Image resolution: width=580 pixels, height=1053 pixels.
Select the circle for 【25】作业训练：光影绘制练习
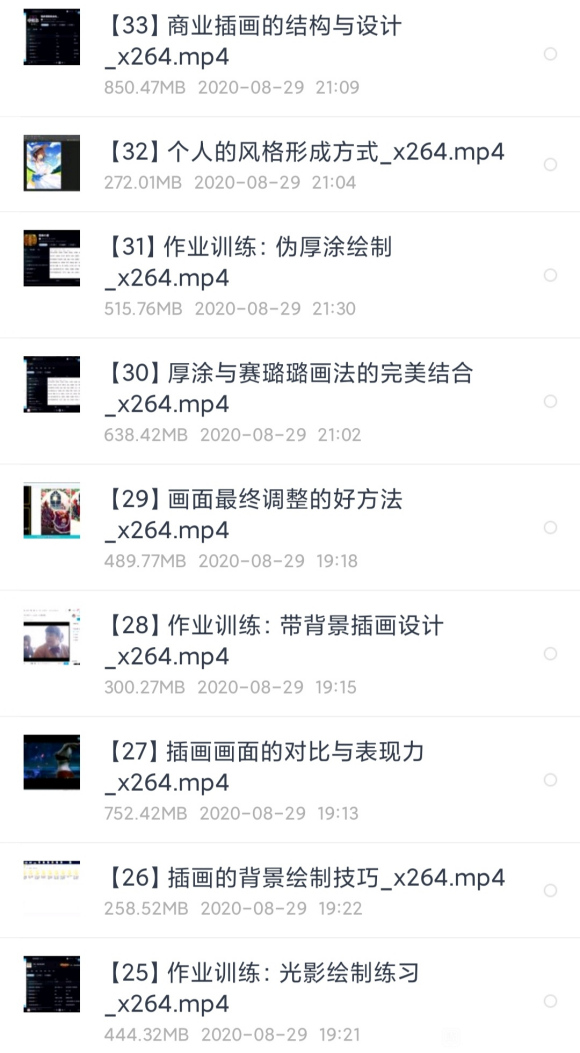550,1001
